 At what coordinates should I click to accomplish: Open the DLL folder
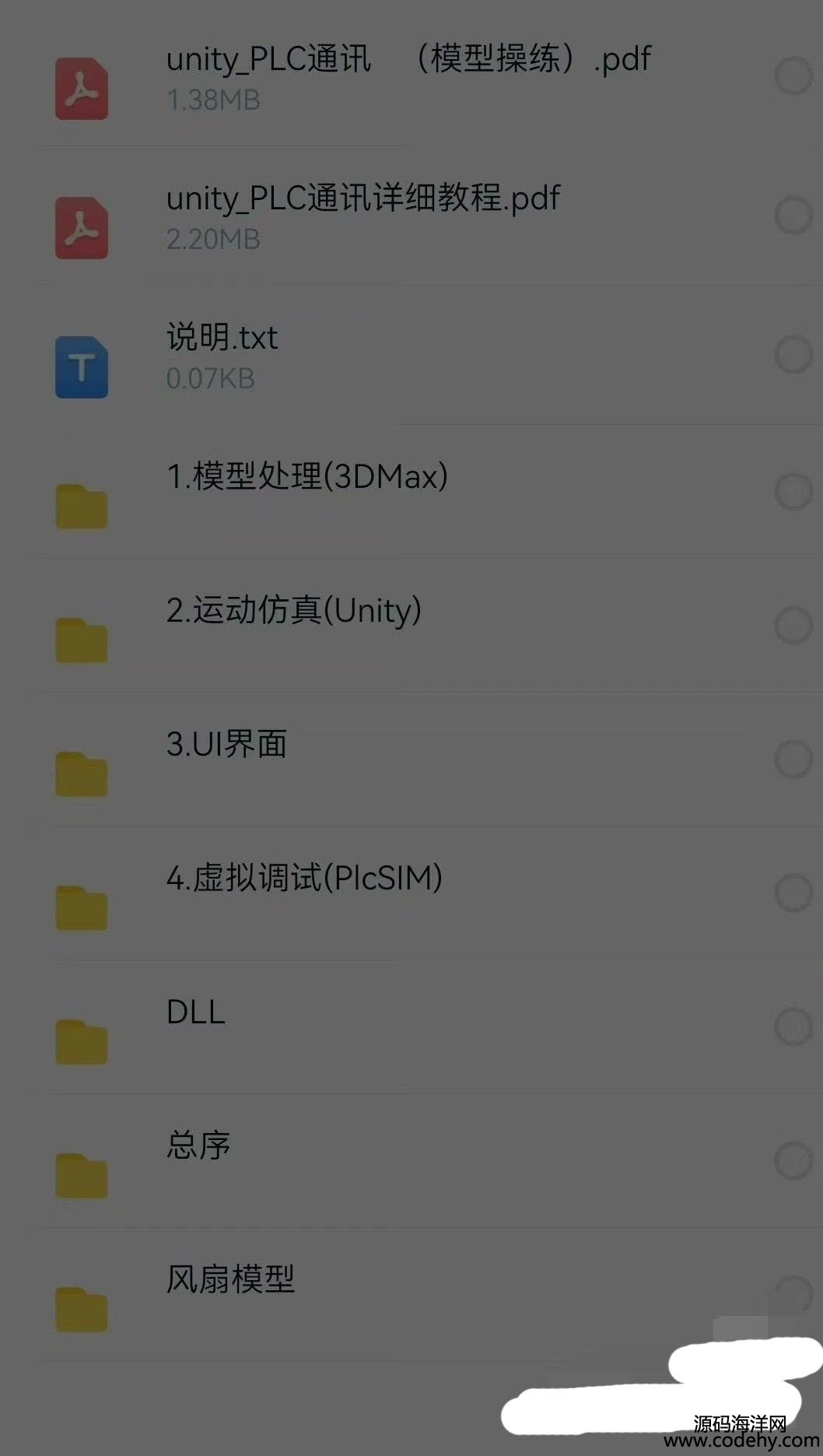click(x=411, y=1027)
